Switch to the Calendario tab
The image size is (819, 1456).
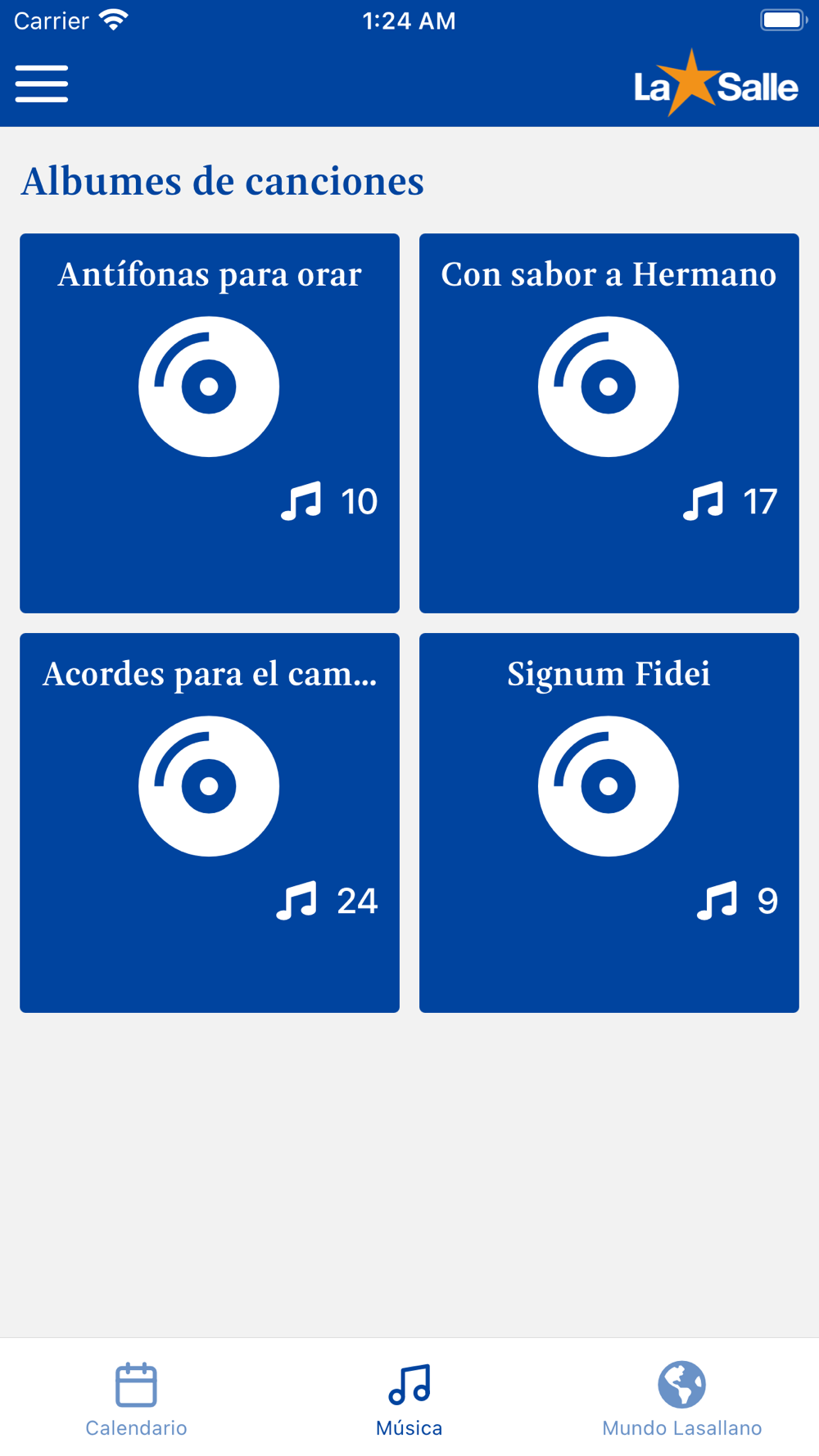(x=136, y=1399)
